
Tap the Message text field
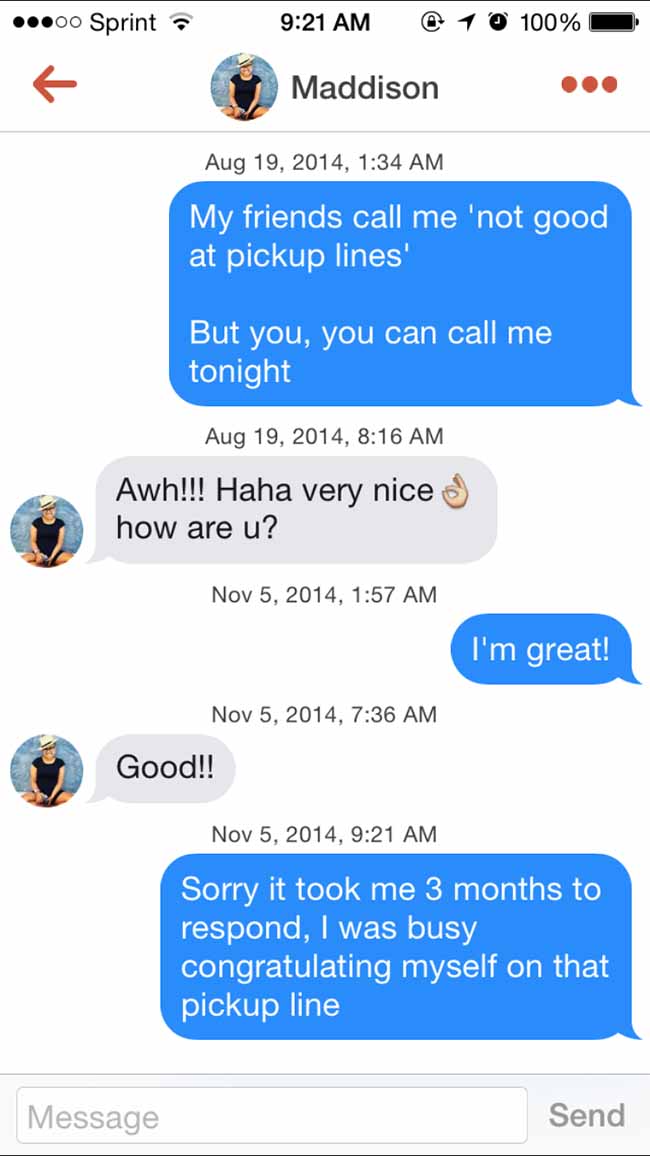[272, 1115]
